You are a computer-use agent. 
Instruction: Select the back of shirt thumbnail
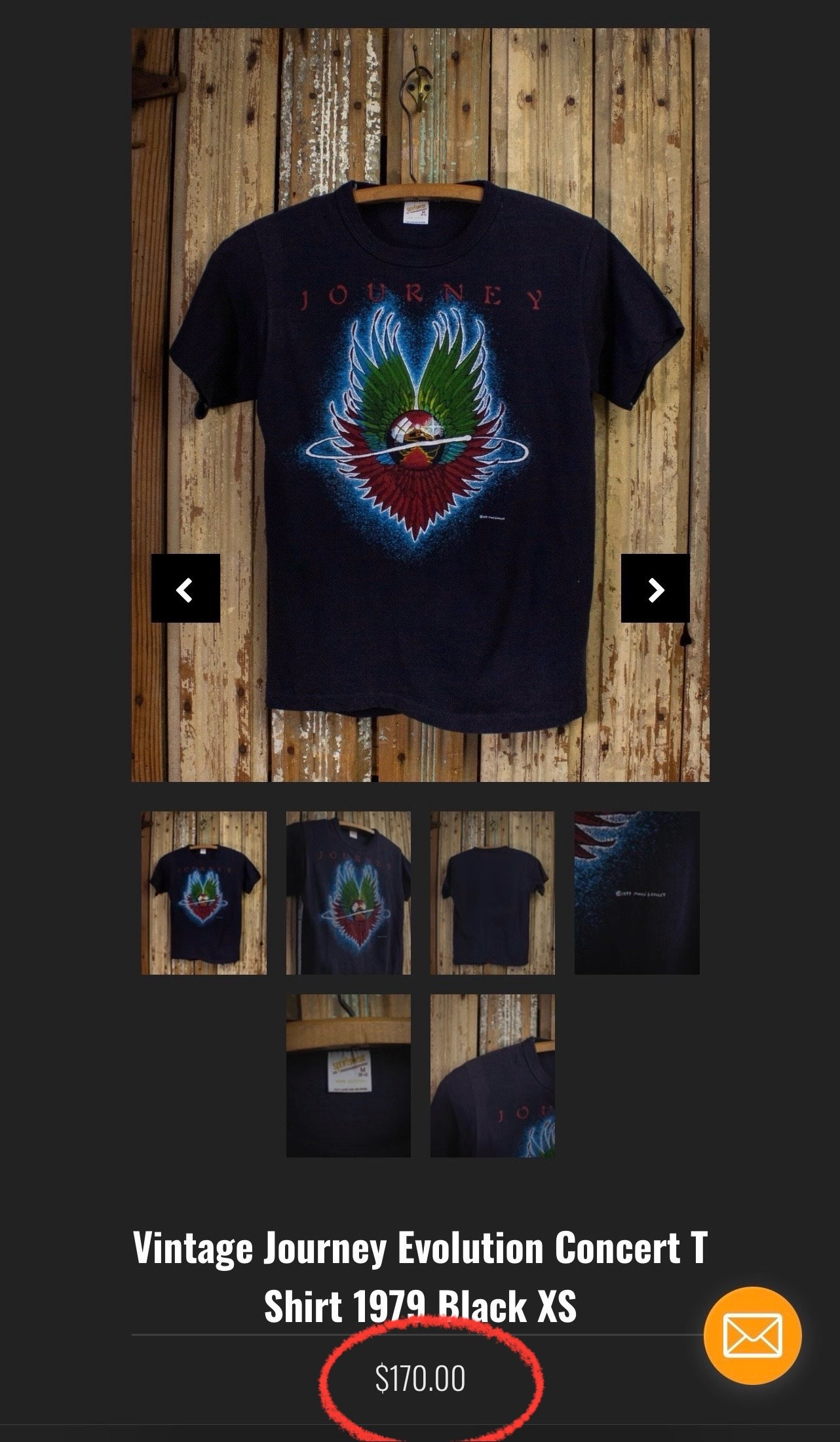click(x=492, y=892)
